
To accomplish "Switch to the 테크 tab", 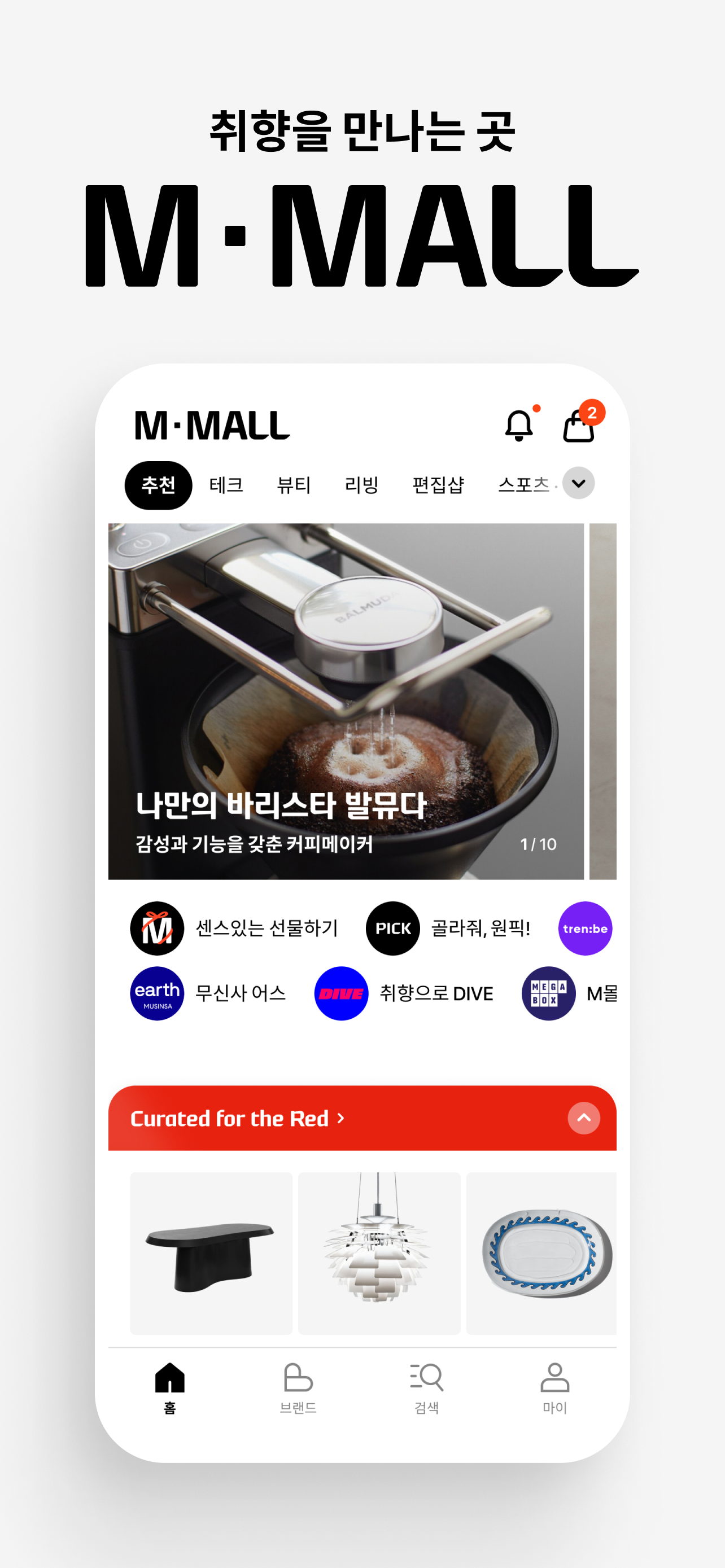I will (x=225, y=484).
